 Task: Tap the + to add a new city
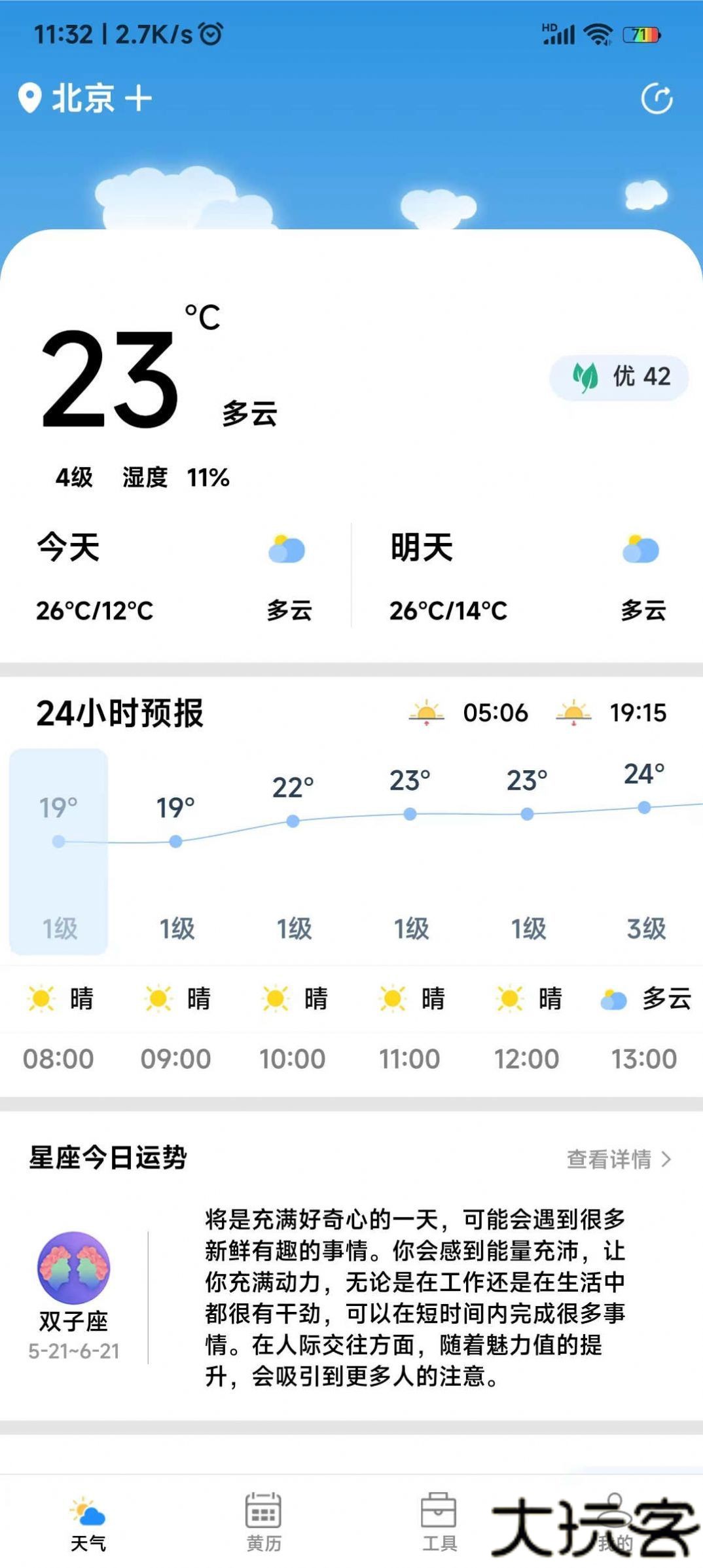[138, 97]
